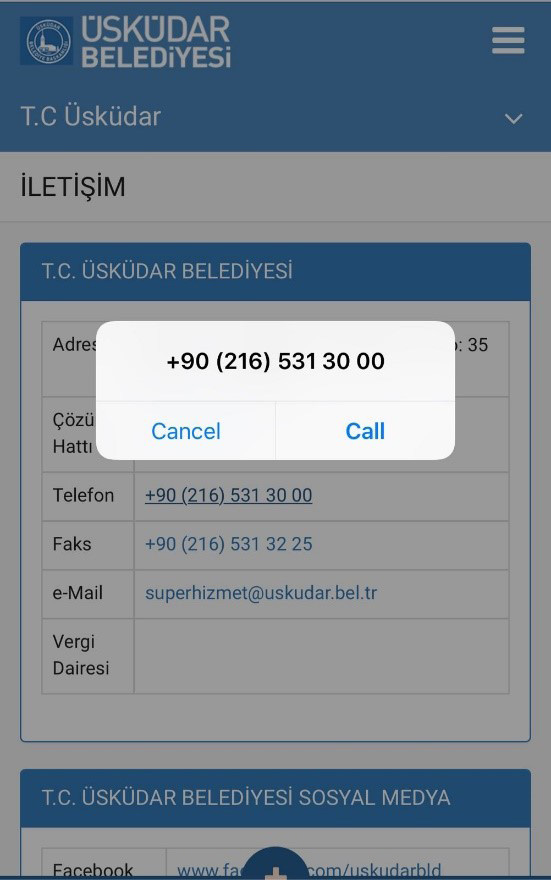Open the hamburger menu
Screen dimensions: 551x880
pyautogui.click(x=508, y=40)
